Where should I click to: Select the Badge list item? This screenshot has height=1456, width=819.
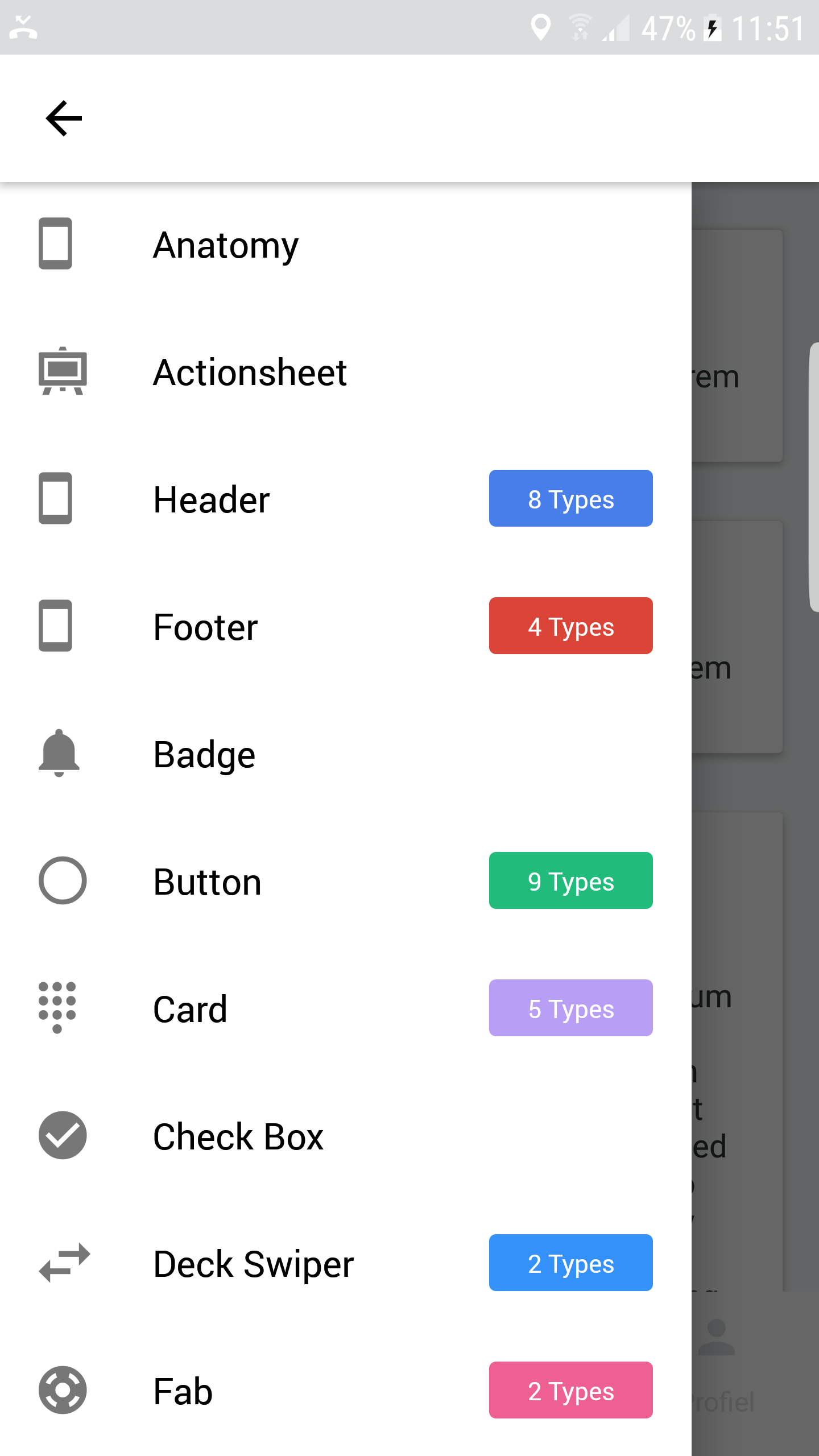click(204, 755)
